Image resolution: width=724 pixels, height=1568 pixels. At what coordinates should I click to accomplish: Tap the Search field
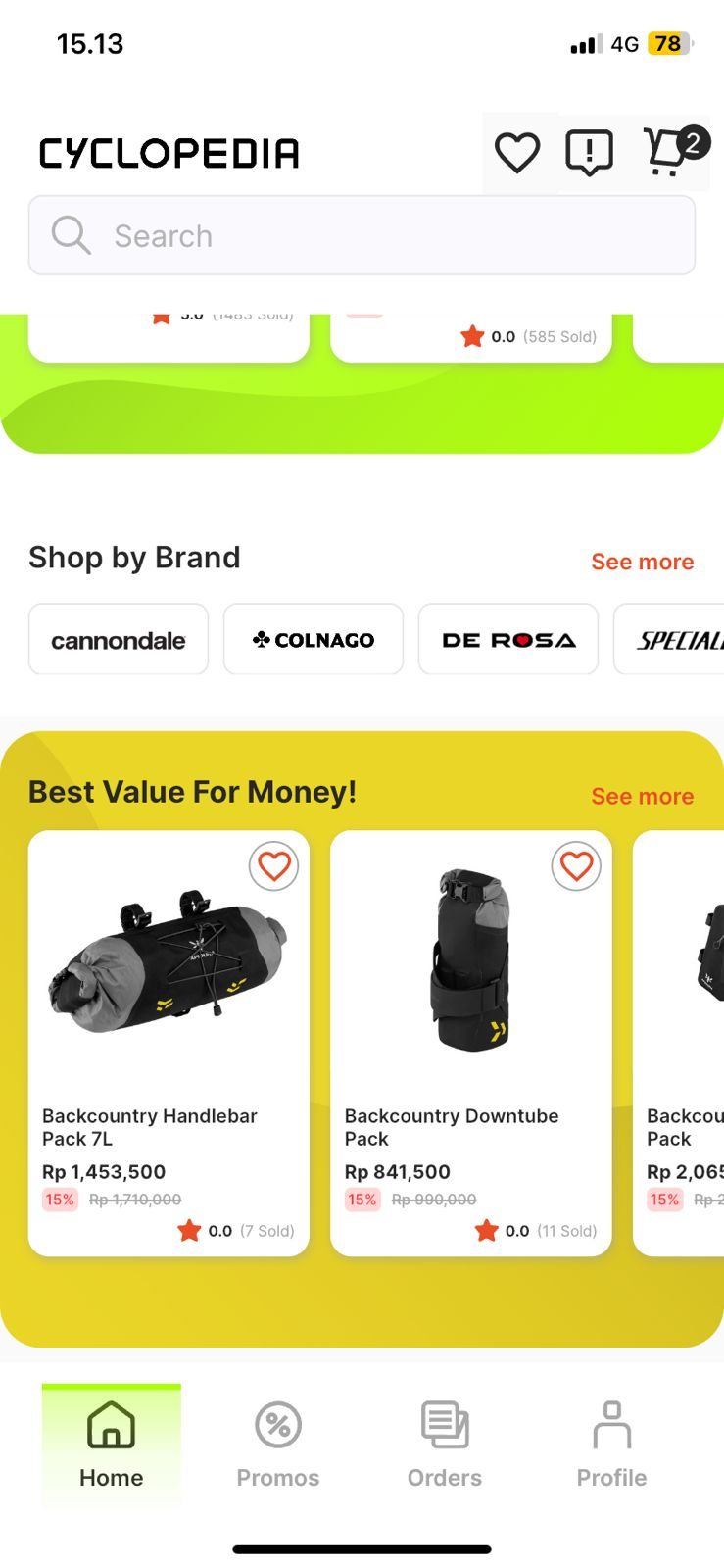362,235
